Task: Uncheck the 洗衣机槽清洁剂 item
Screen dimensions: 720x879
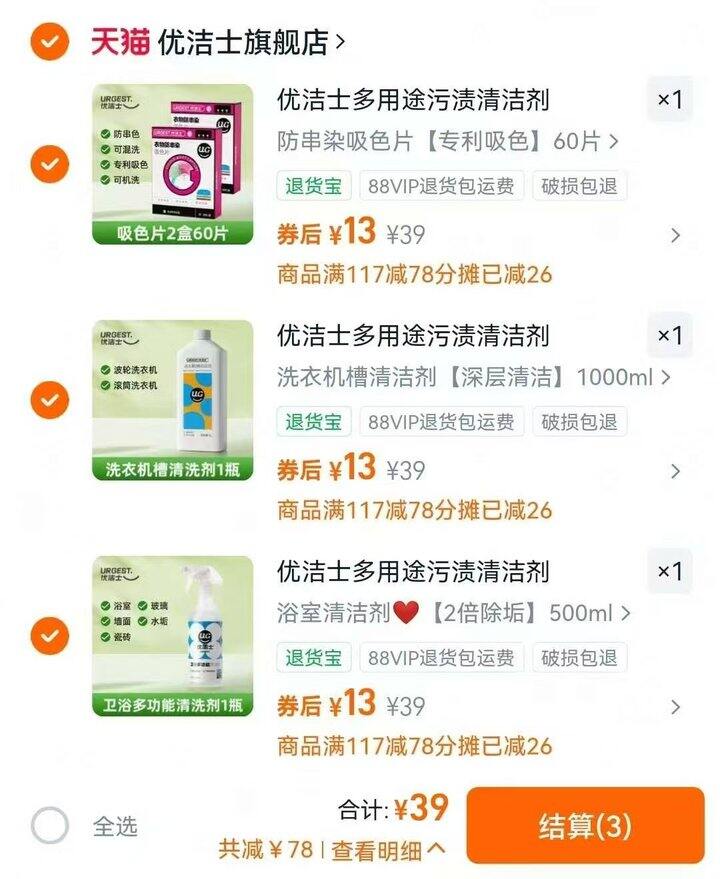Action: pyautogui.click(x=50, y=400)
